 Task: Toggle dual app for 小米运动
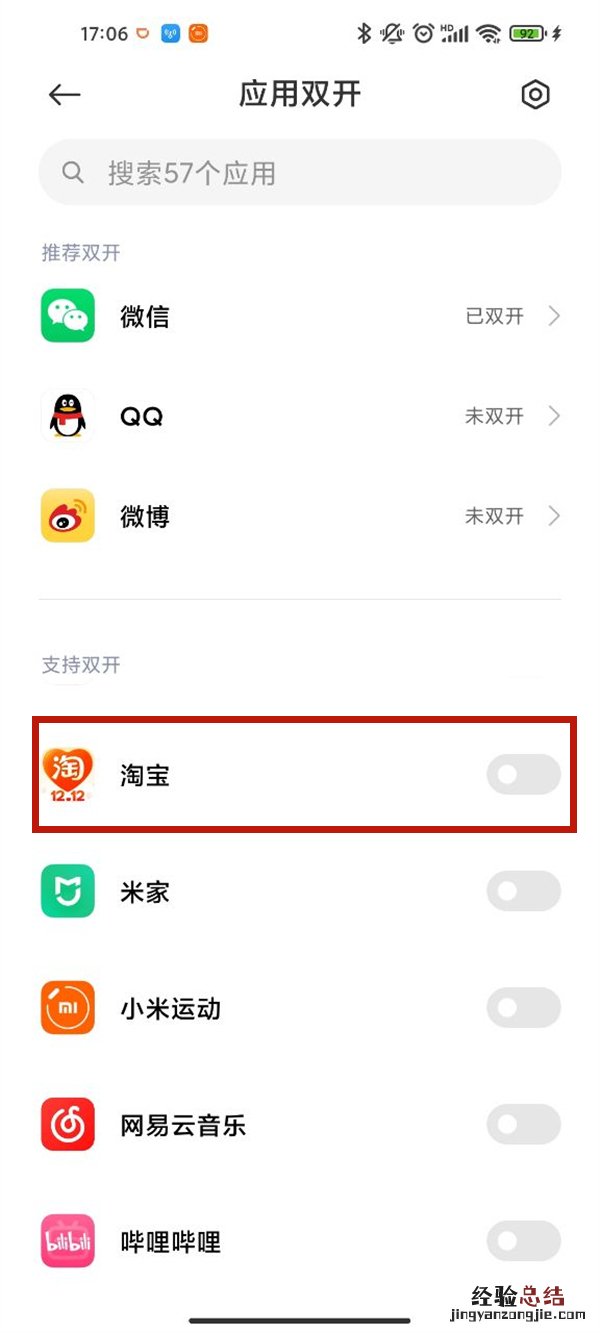coord(523,1008)
